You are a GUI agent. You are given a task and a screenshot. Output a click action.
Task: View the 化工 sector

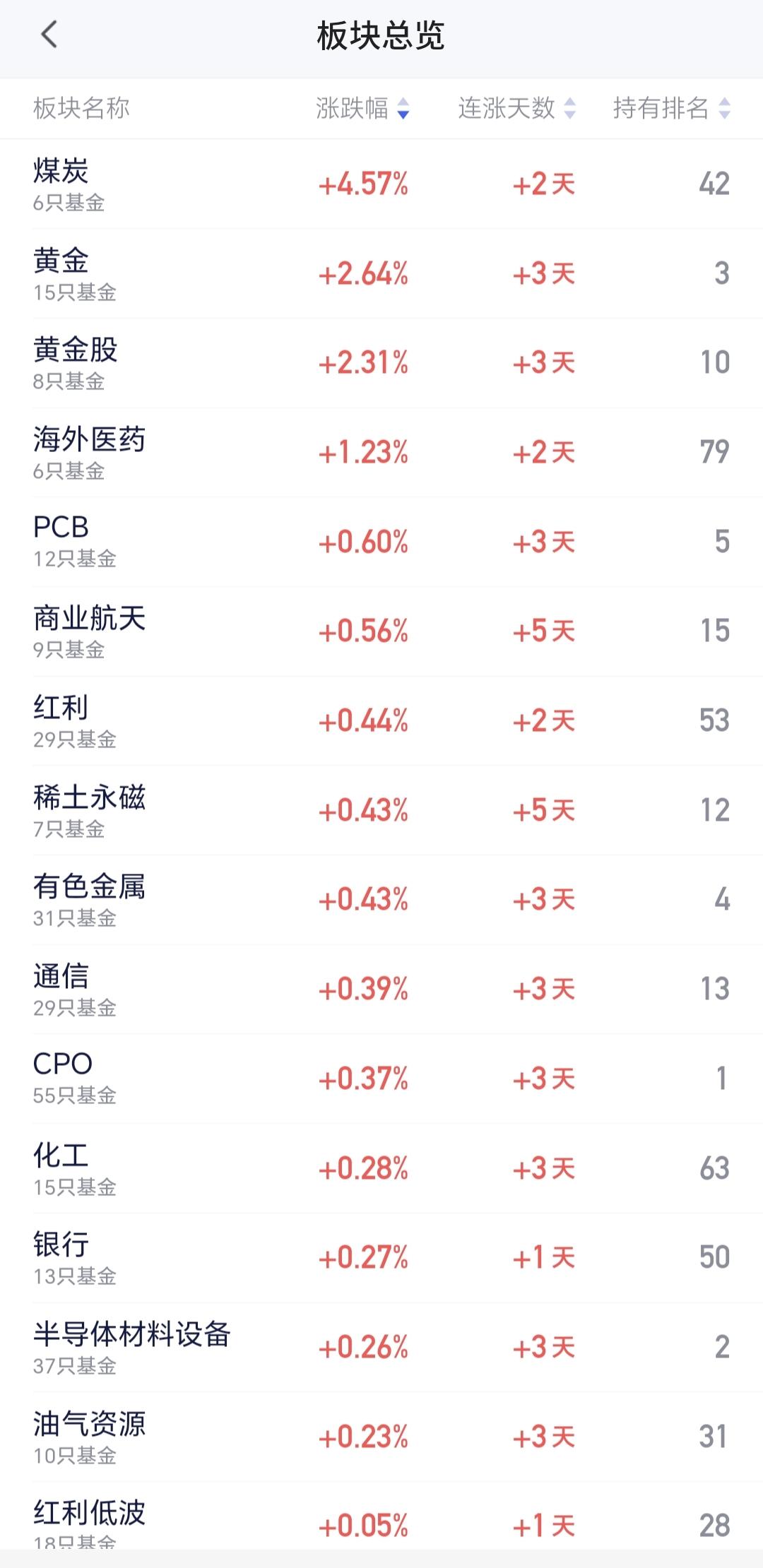381,1168
